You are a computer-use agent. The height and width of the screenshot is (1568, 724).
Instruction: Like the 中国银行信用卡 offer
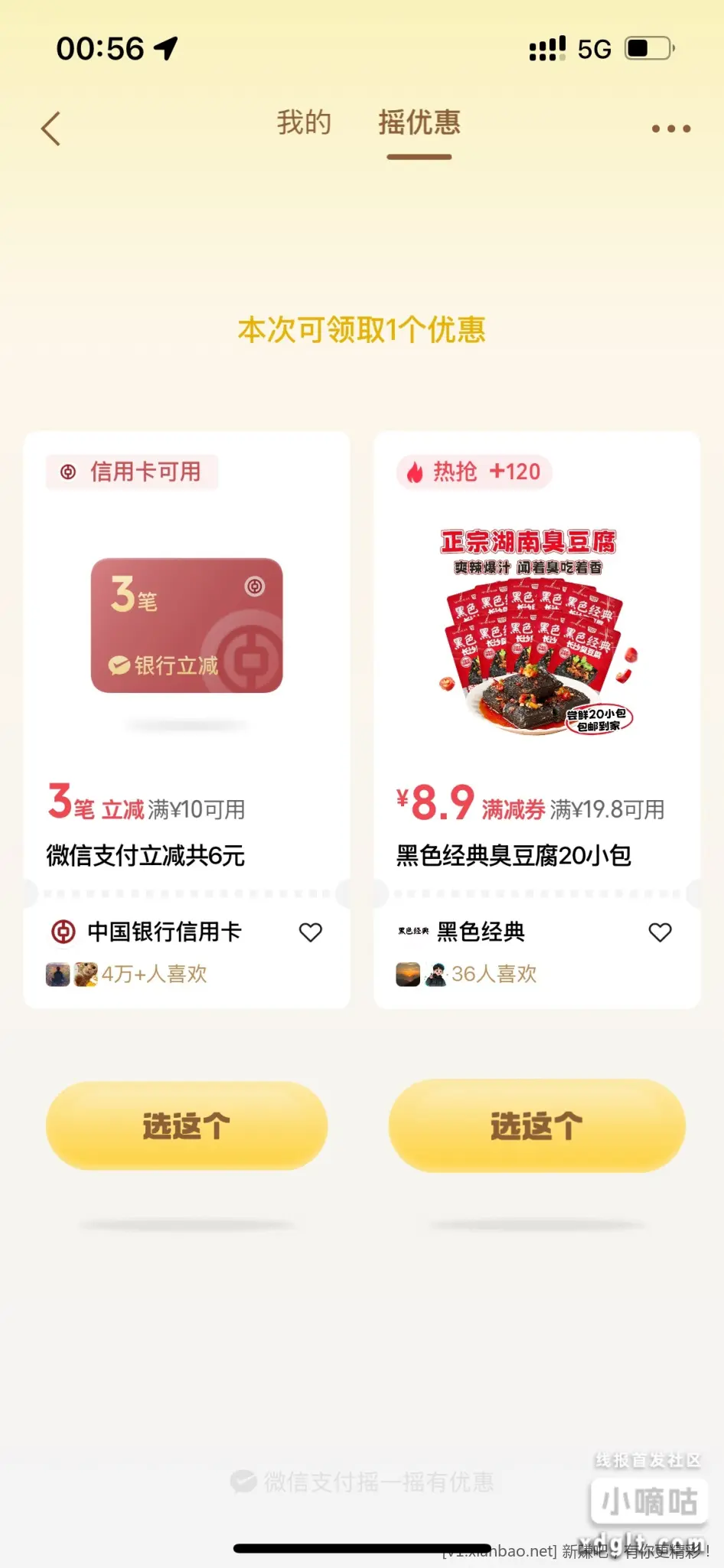[310, 932]
